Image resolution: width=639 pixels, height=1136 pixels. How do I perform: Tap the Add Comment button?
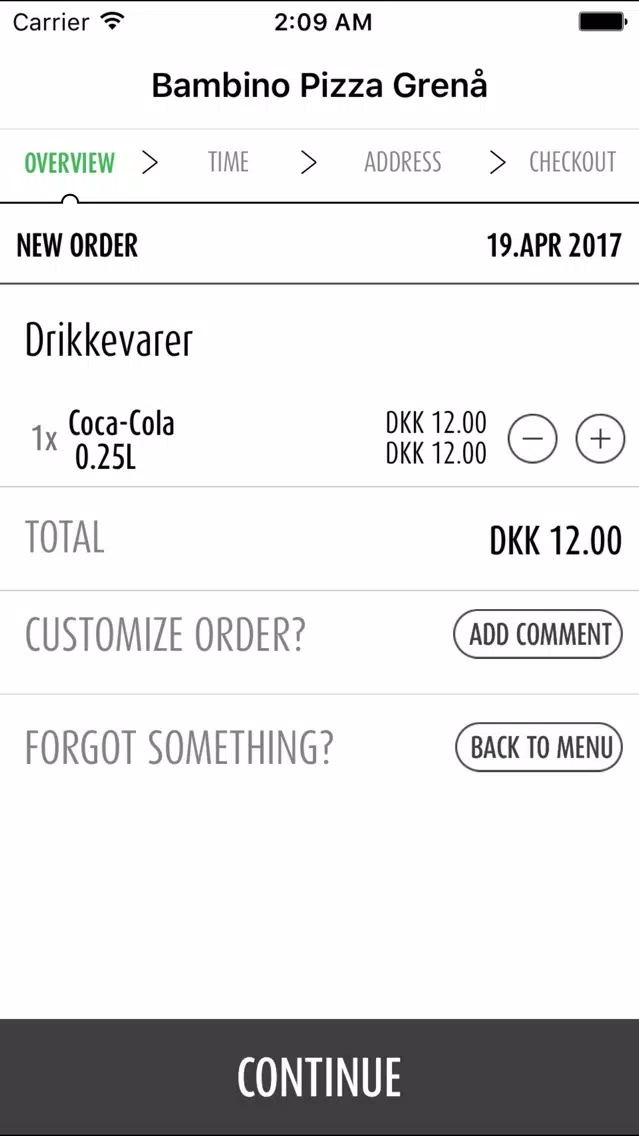point(538,634)
